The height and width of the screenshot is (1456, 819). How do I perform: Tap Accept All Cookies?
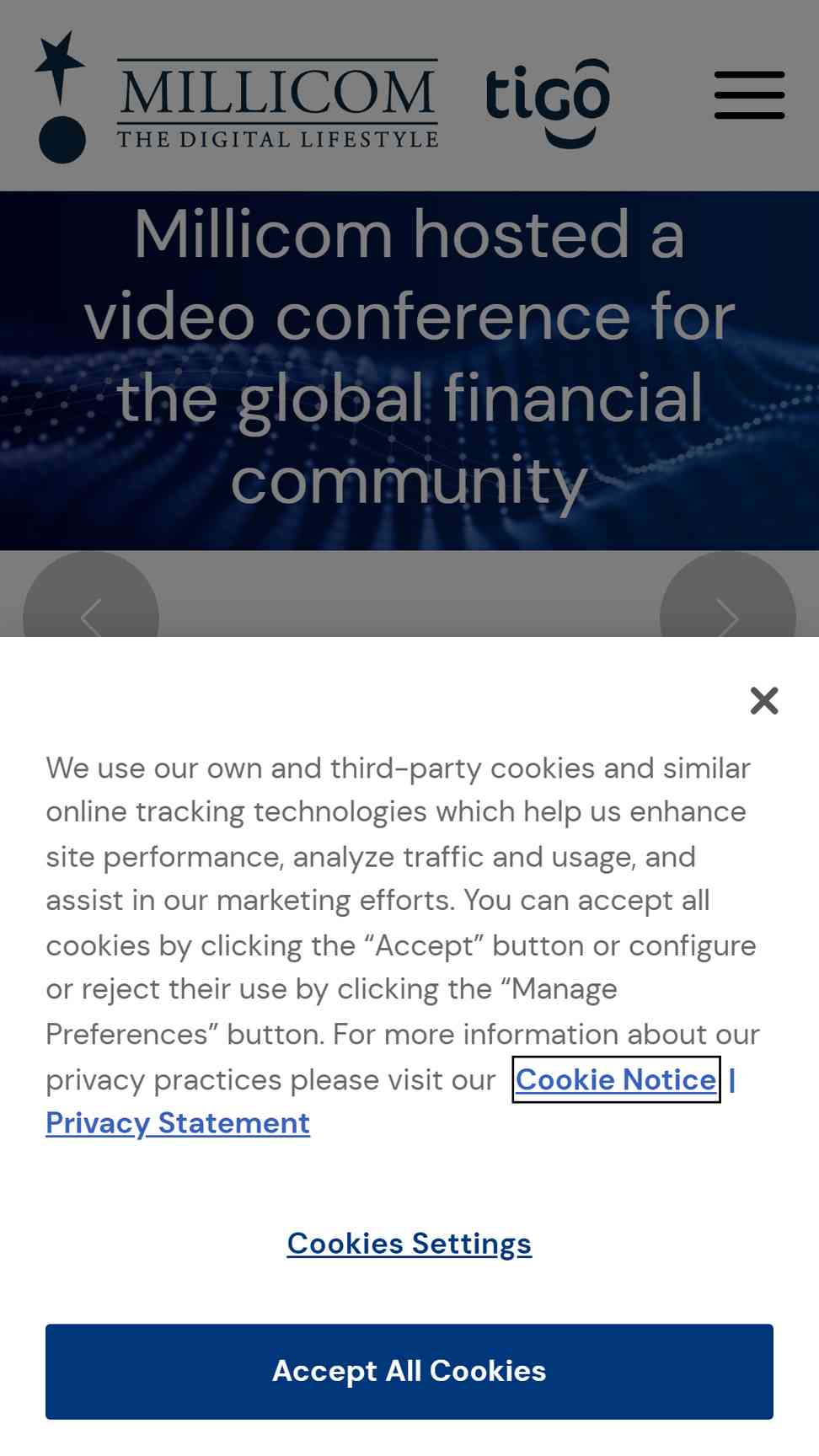coord(409,1372)
